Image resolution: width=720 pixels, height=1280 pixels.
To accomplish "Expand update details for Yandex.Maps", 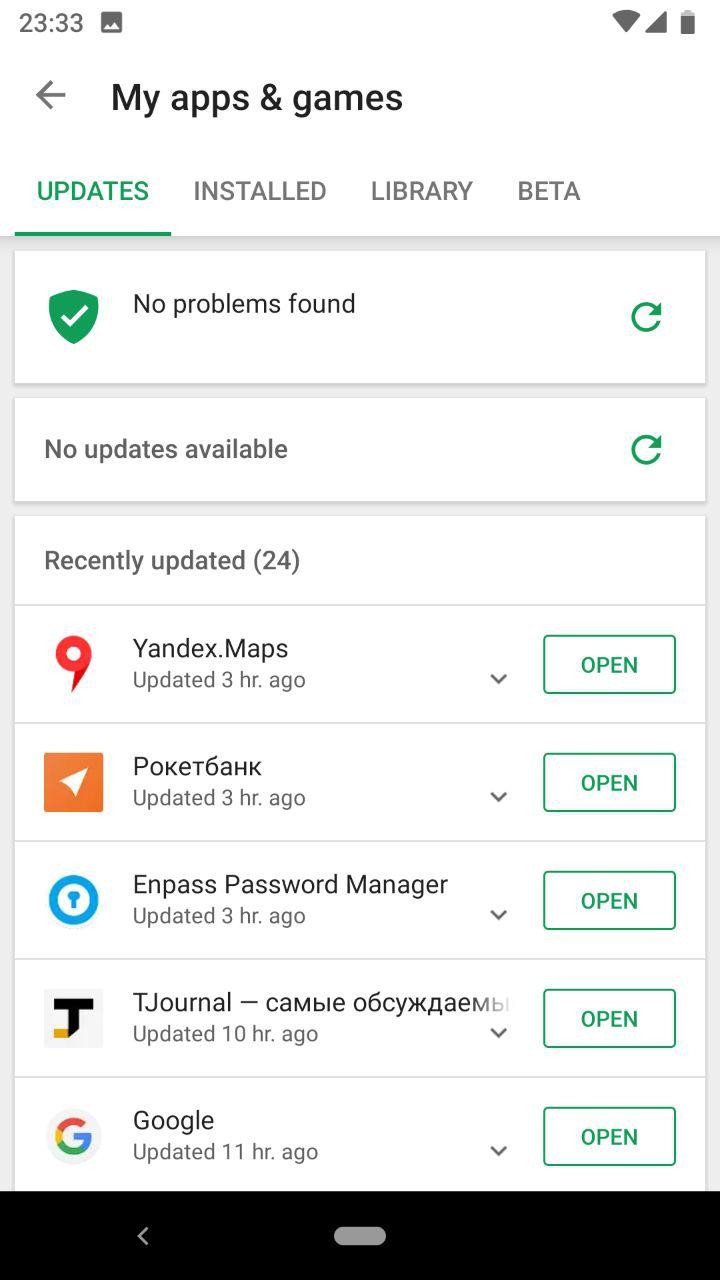I will 498,679.
